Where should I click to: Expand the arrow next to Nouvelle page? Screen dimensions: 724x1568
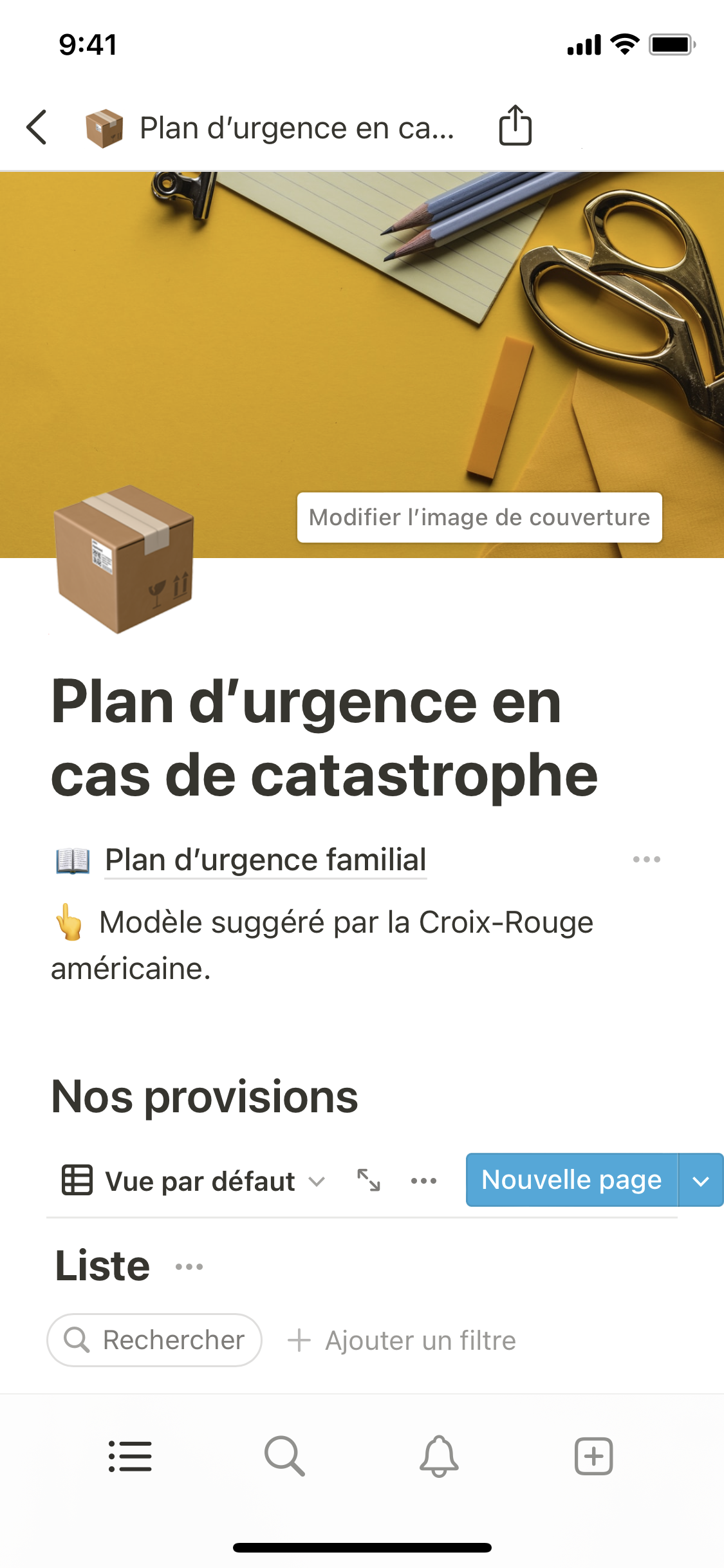pos(700,1180)
